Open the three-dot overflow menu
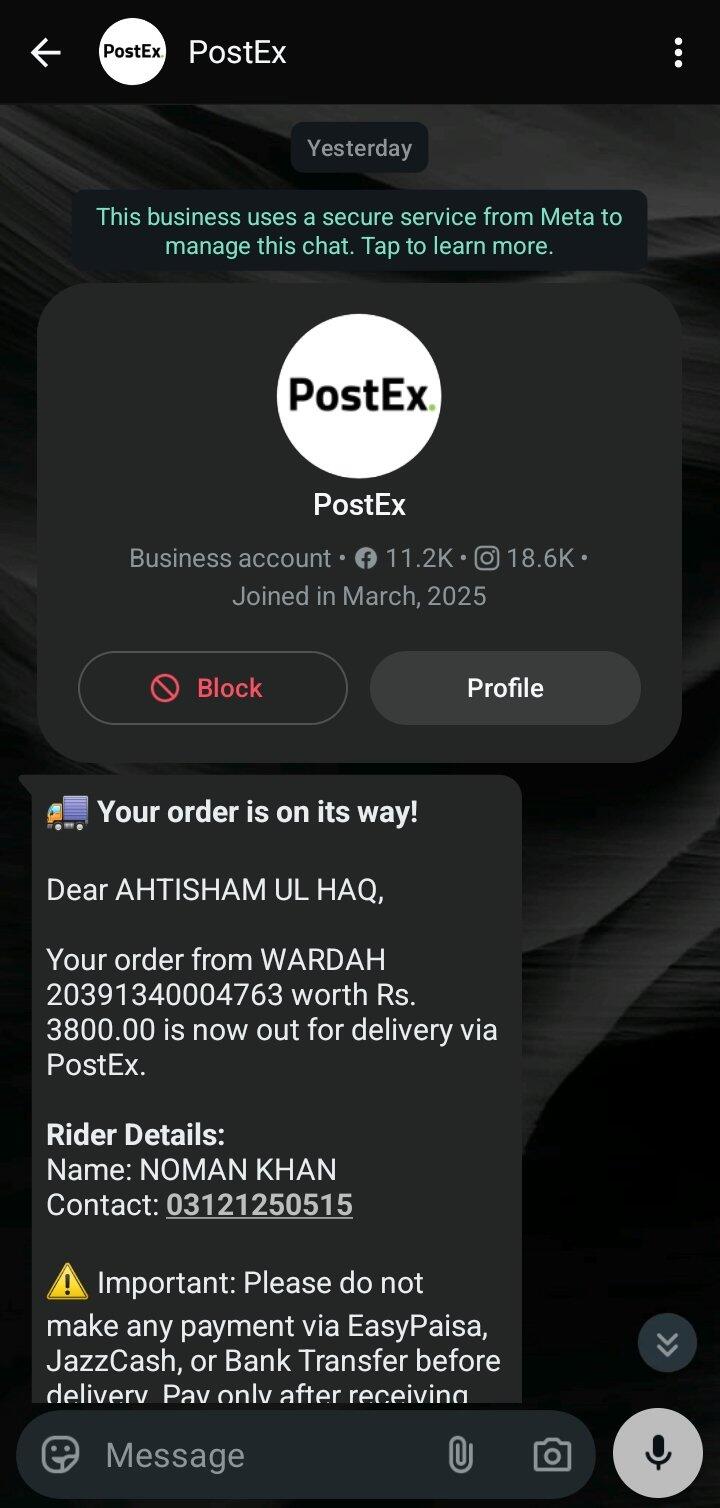The image size is (720, 1508). [x=678, y=53]
